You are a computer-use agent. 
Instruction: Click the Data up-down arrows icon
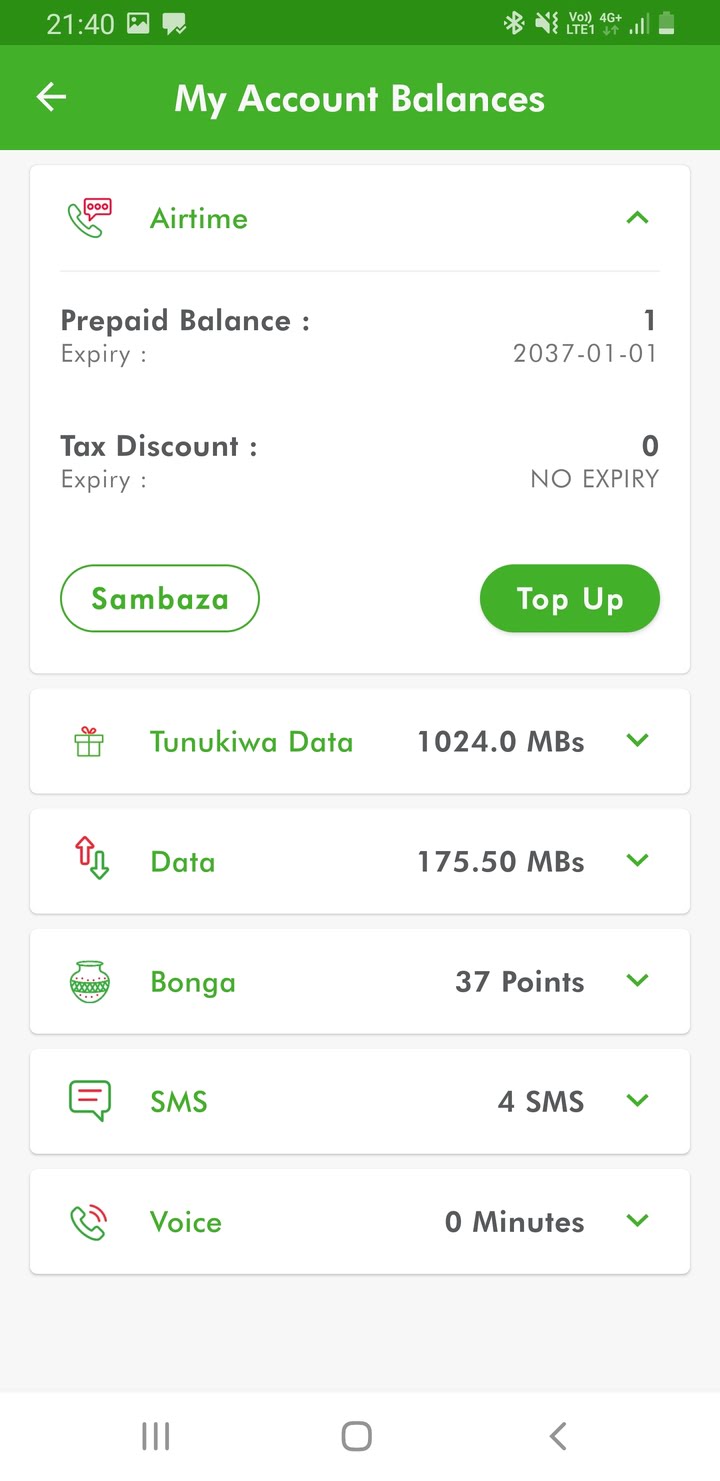coord(90,860)
